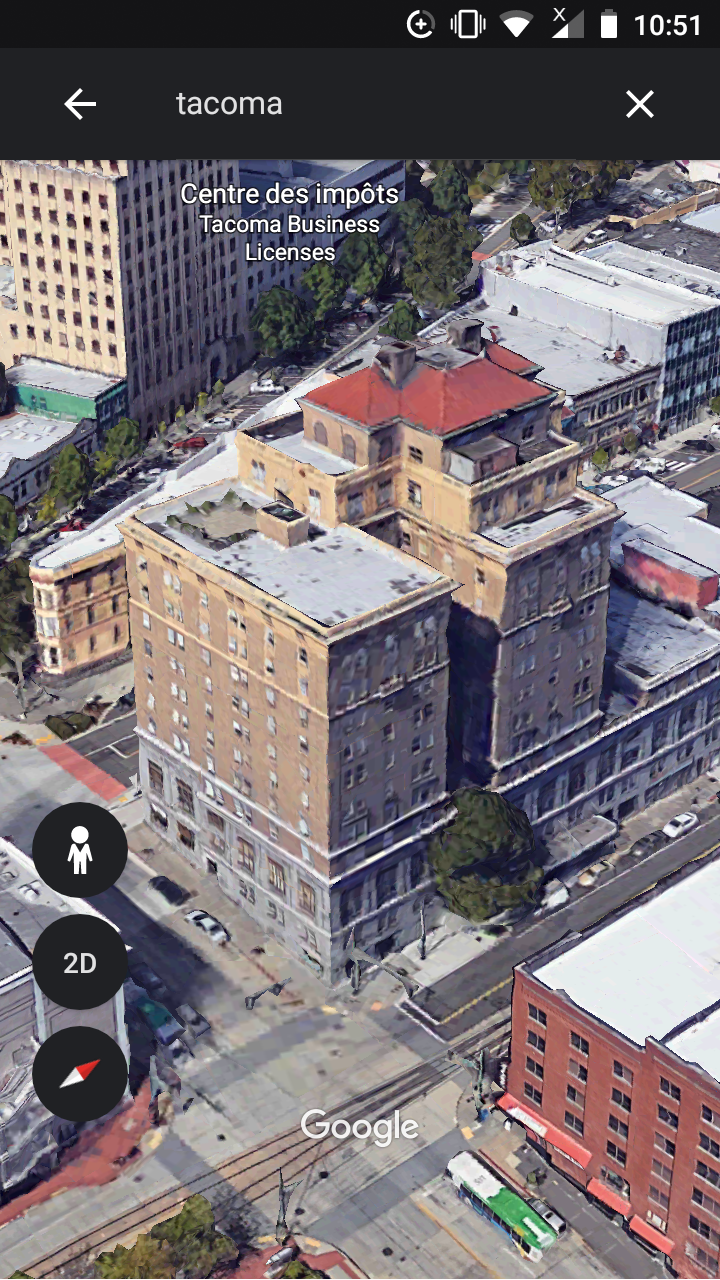Viewport: 720px width, 1280px height.
Task: Reset orientation with the compass button
Action: point(80,1074)
